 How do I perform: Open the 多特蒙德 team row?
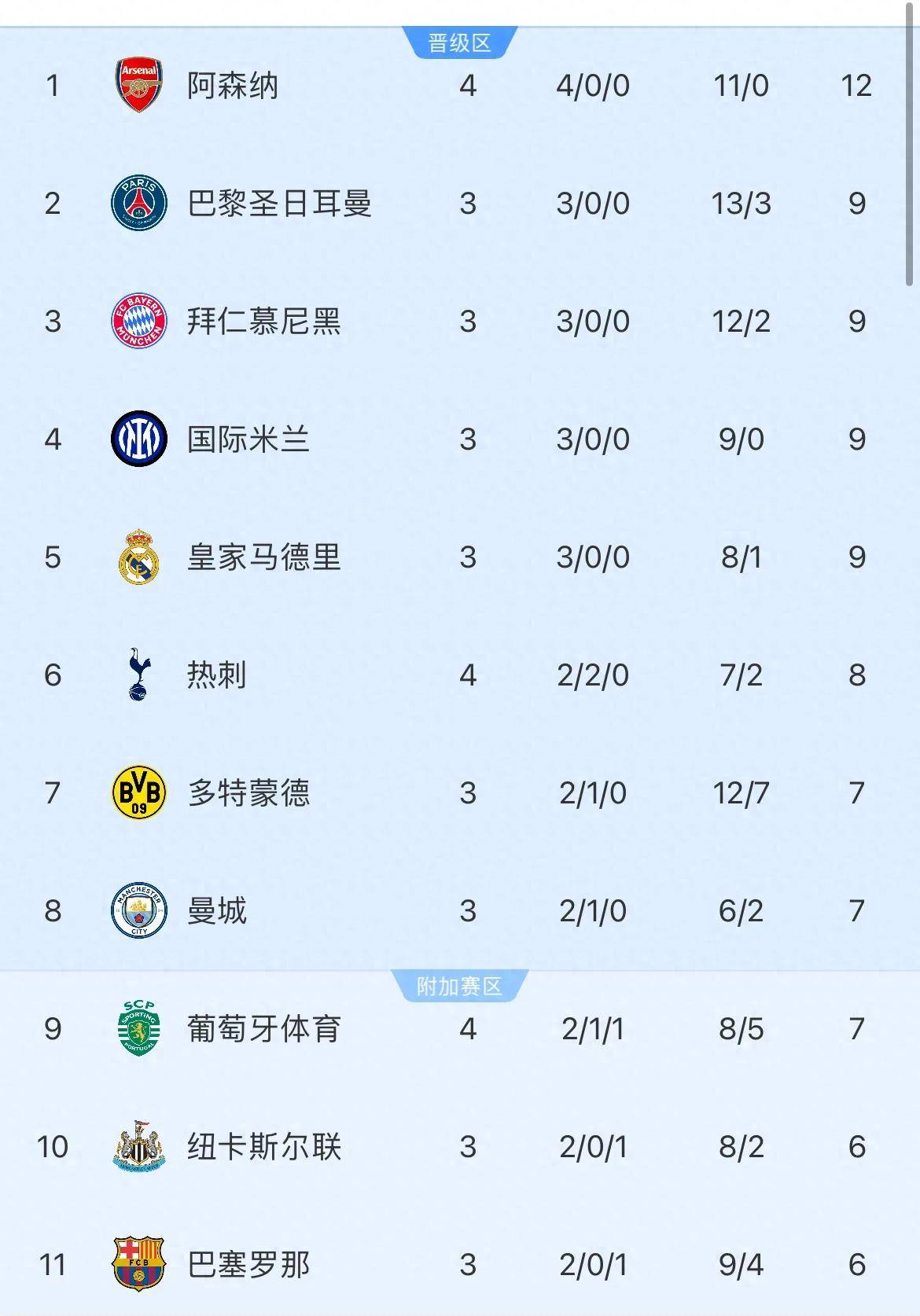(248, 793)
